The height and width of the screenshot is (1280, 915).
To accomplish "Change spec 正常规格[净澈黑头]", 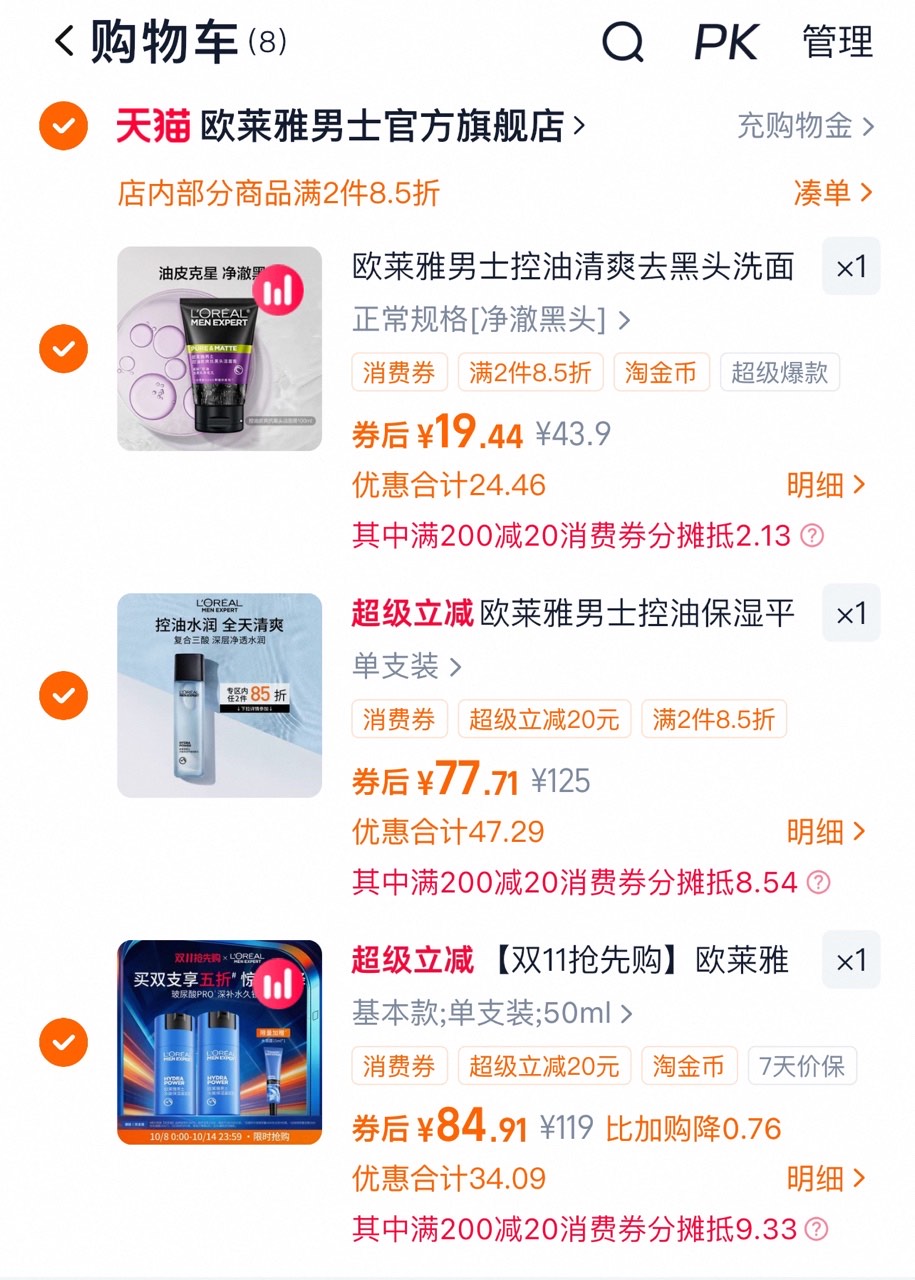I will (490, 320).
